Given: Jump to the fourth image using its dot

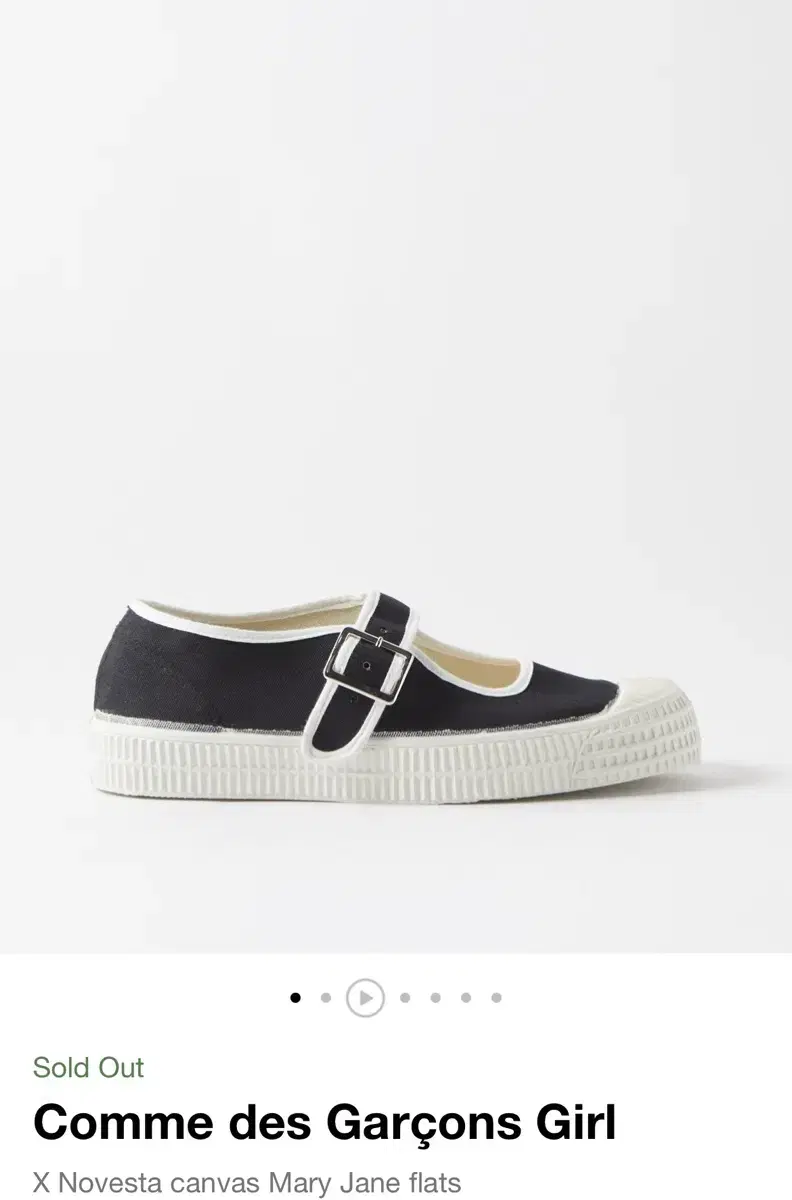Looking at the screenshot, I should click(405, 996).
